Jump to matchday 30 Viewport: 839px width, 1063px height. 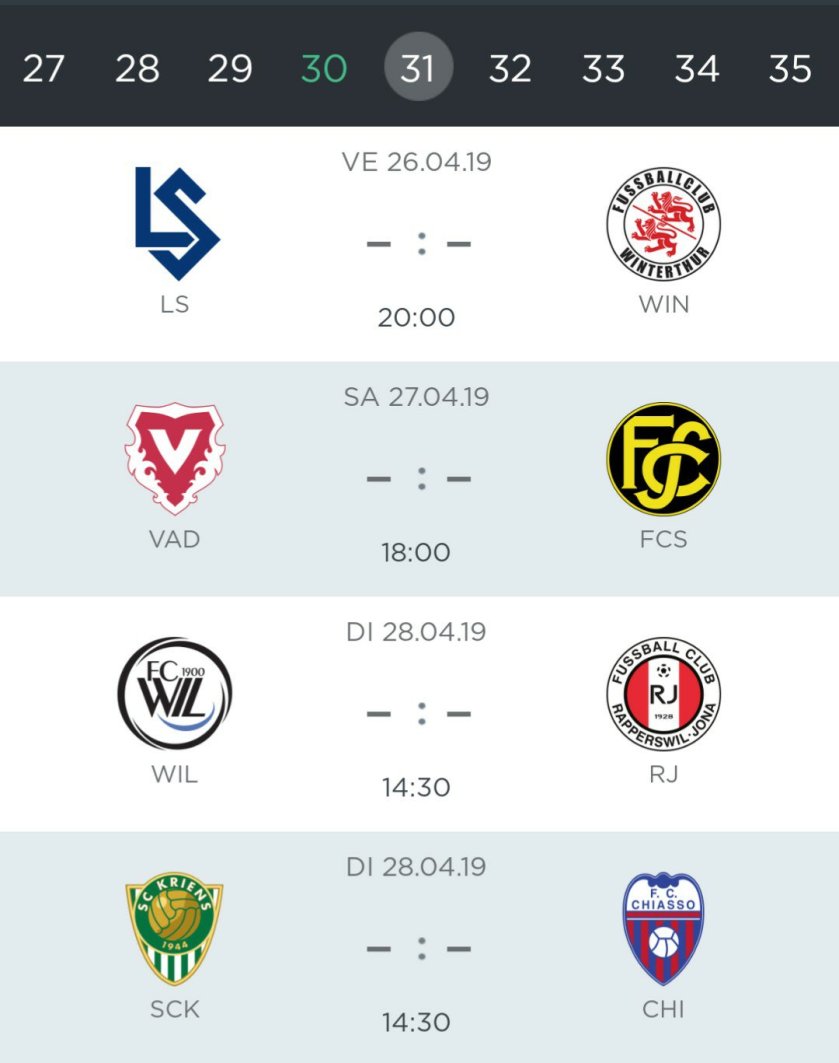point(324,68)
